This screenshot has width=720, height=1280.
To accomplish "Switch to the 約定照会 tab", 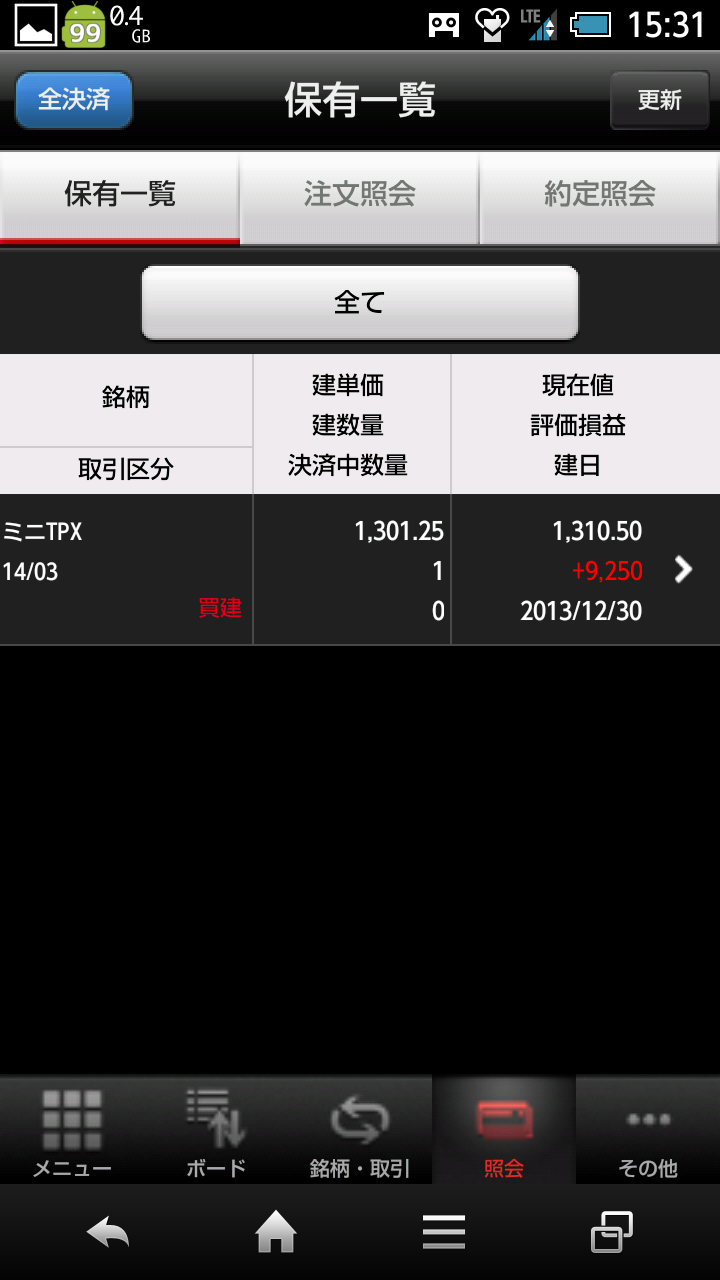I will tap(600, 196).
